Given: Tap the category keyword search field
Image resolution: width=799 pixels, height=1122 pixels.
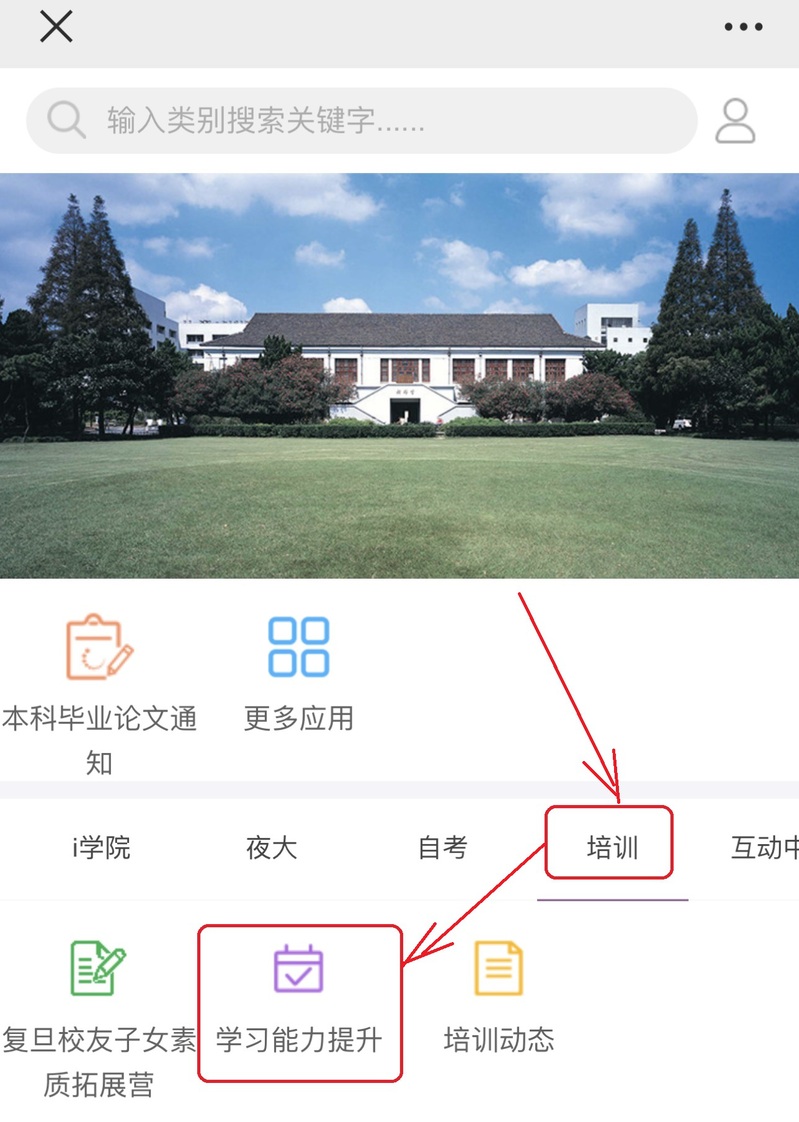Looking at the screenshot, I should coord(360,121).
